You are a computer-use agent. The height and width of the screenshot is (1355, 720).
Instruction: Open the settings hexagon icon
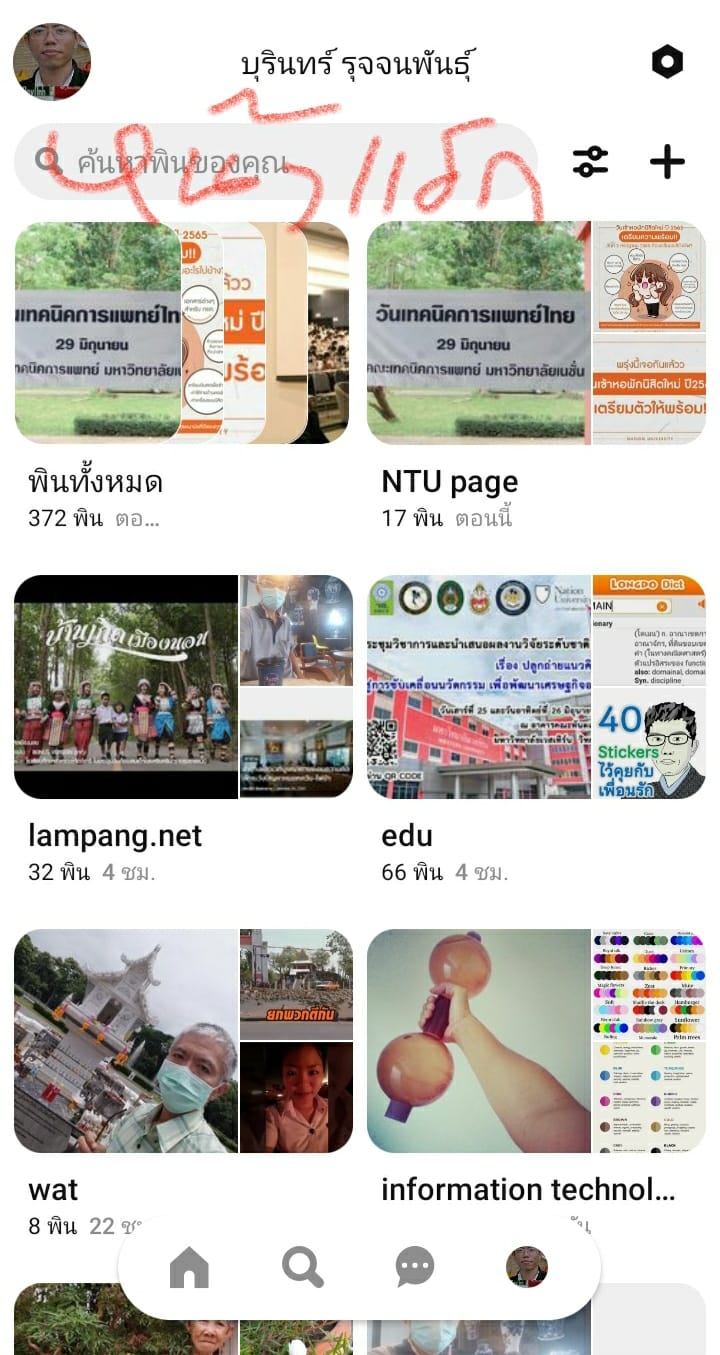coord(667,62)
